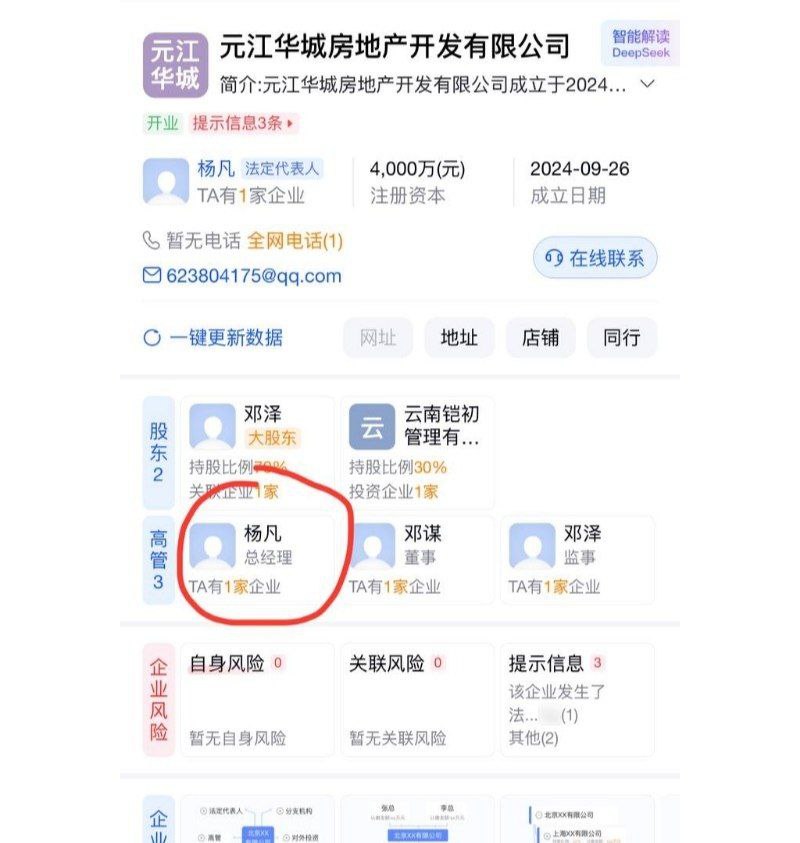Expand the company introduction text

pos(648,84)
